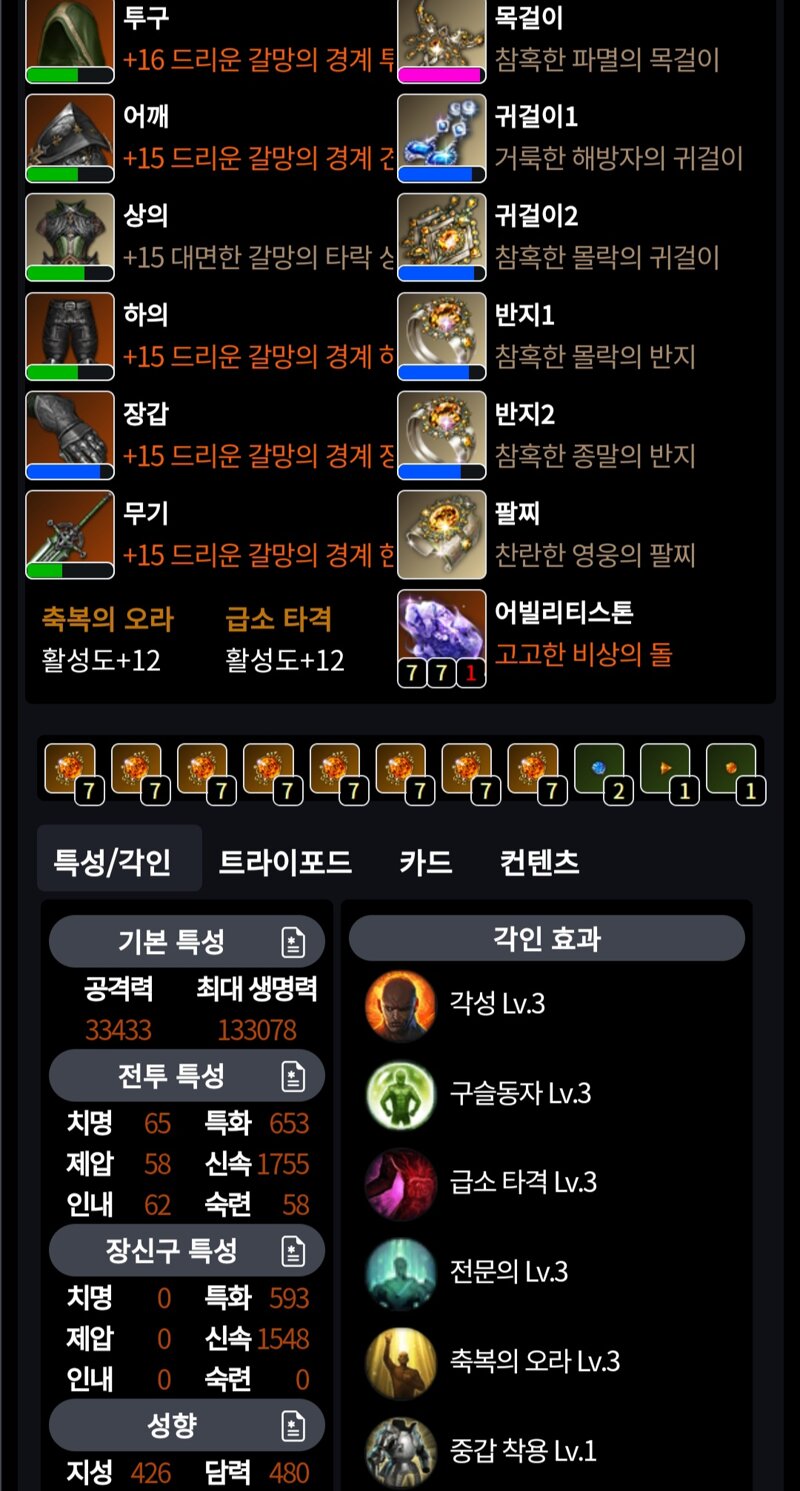View the 반지2 ring item
This screenshot has height=1491, width=800.
click(442, 436)
